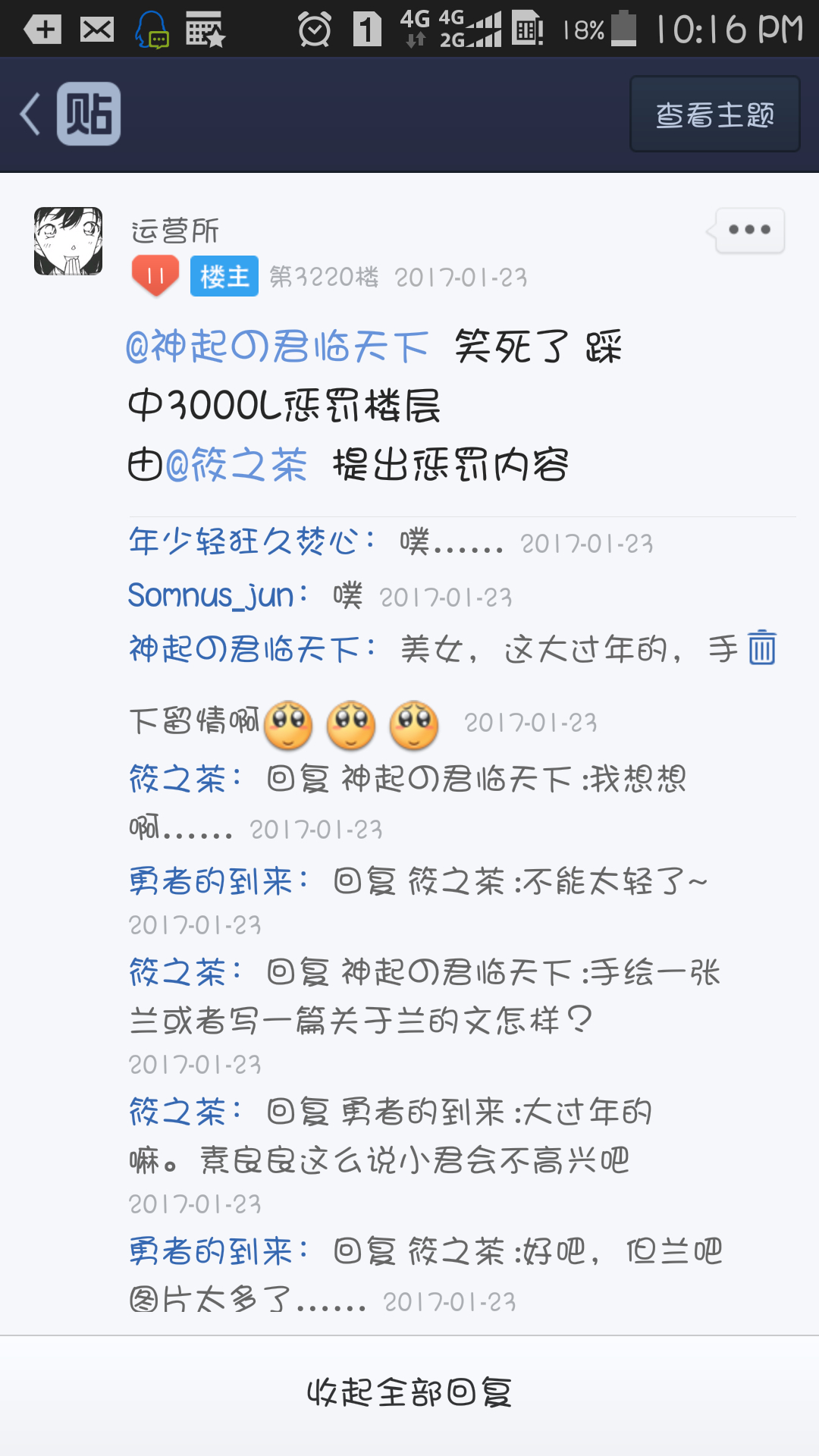The height and width of the screenshot is (1456, 819).
Task: Go back using the top-left arrow
Action: pos(32,115)
